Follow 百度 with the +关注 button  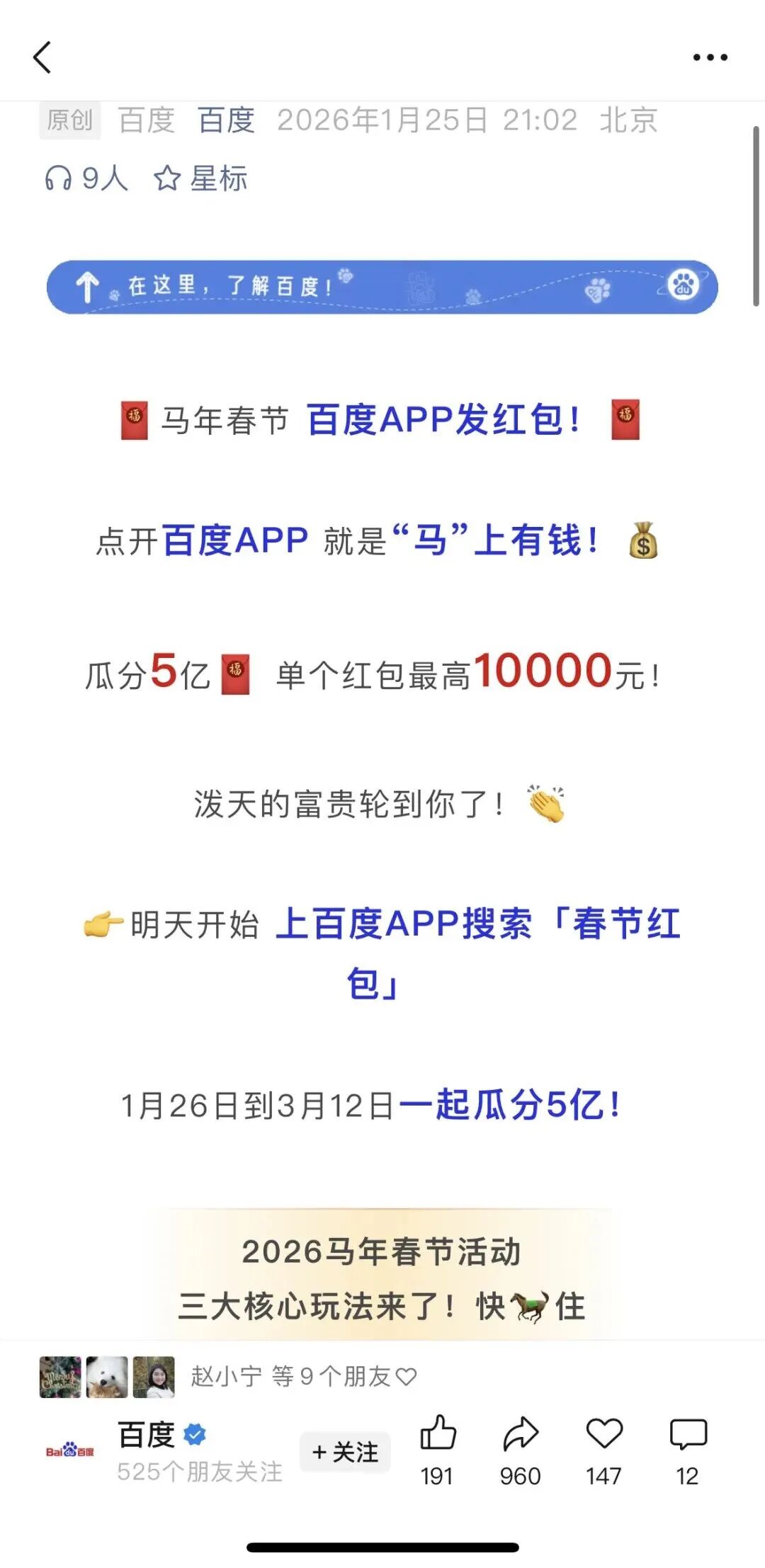click(345, 1452)
